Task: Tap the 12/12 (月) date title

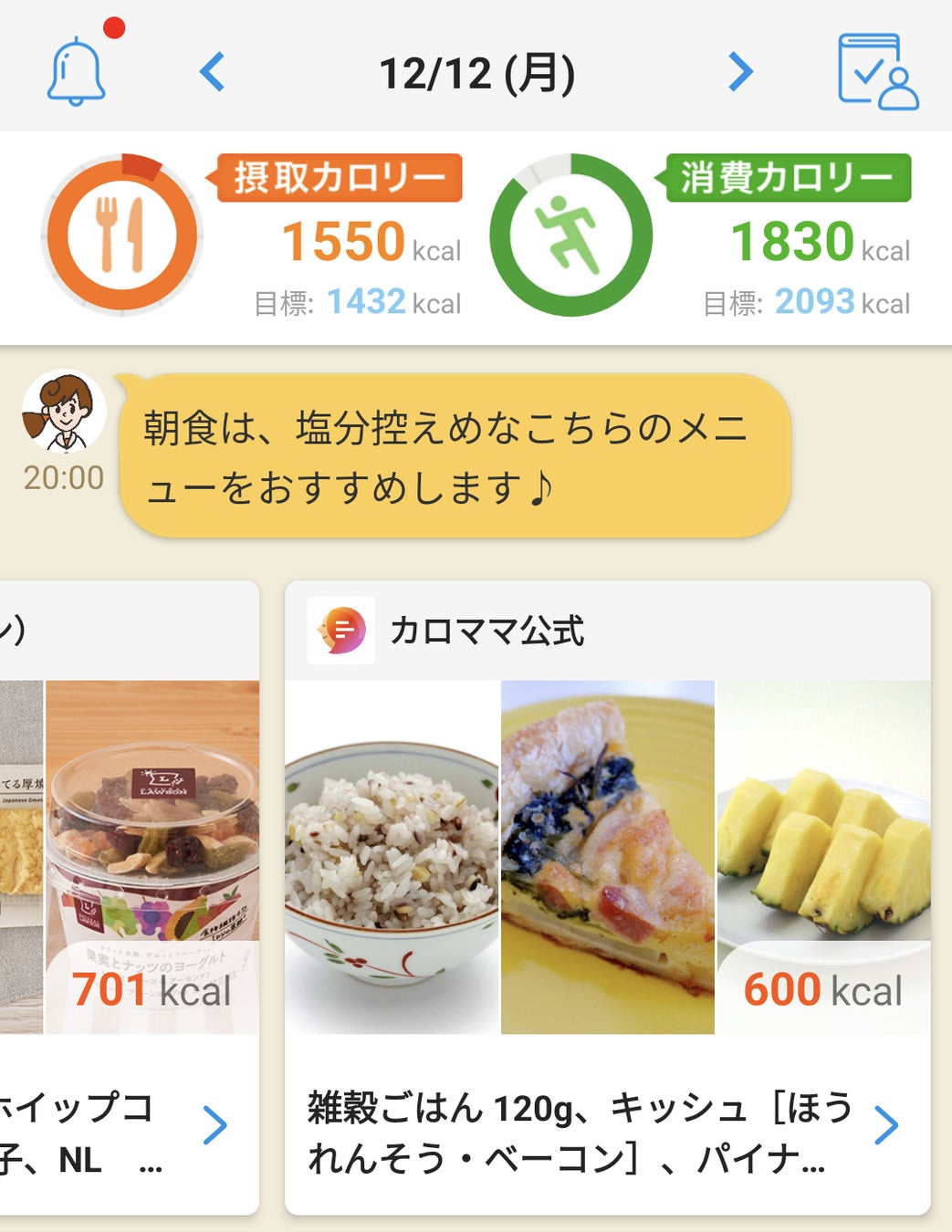Action: tap(476, 73)
